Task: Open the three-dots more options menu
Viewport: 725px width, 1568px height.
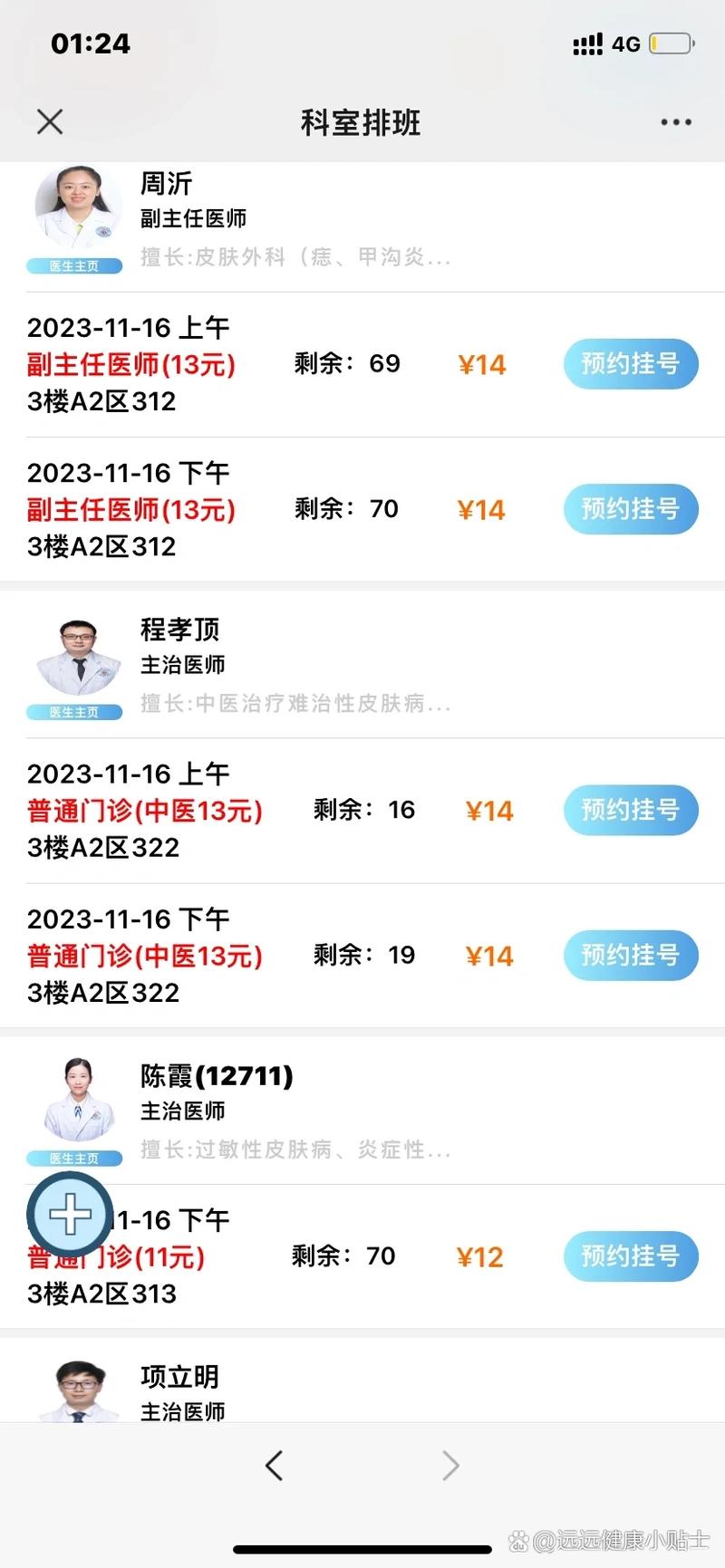Action: pos(675,121)
